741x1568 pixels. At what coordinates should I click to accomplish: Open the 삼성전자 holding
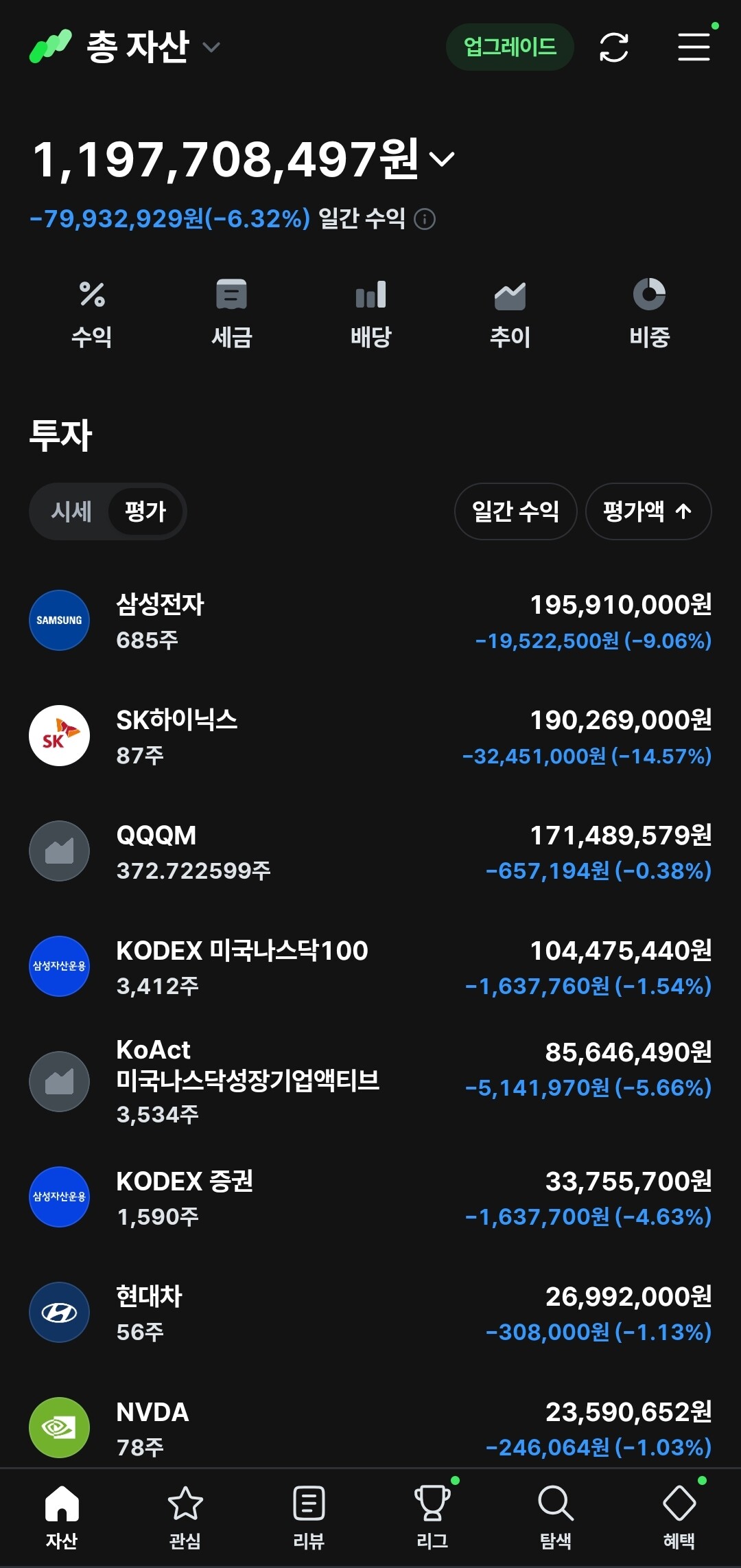[370, 621]
